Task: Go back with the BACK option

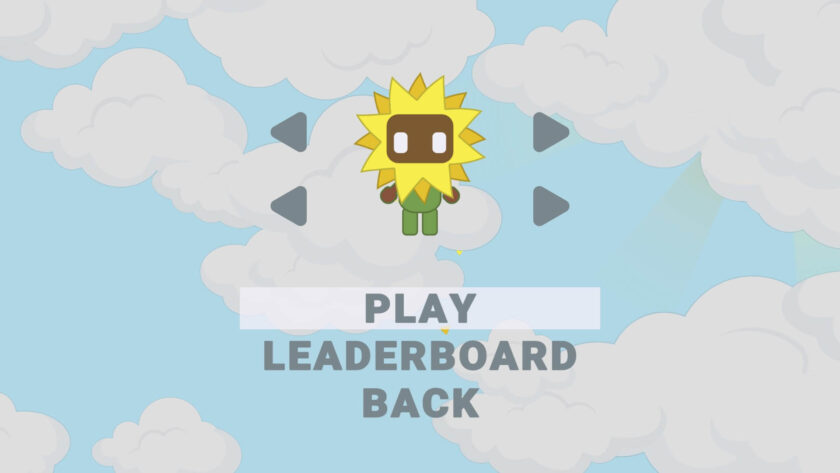Action: 420,404
